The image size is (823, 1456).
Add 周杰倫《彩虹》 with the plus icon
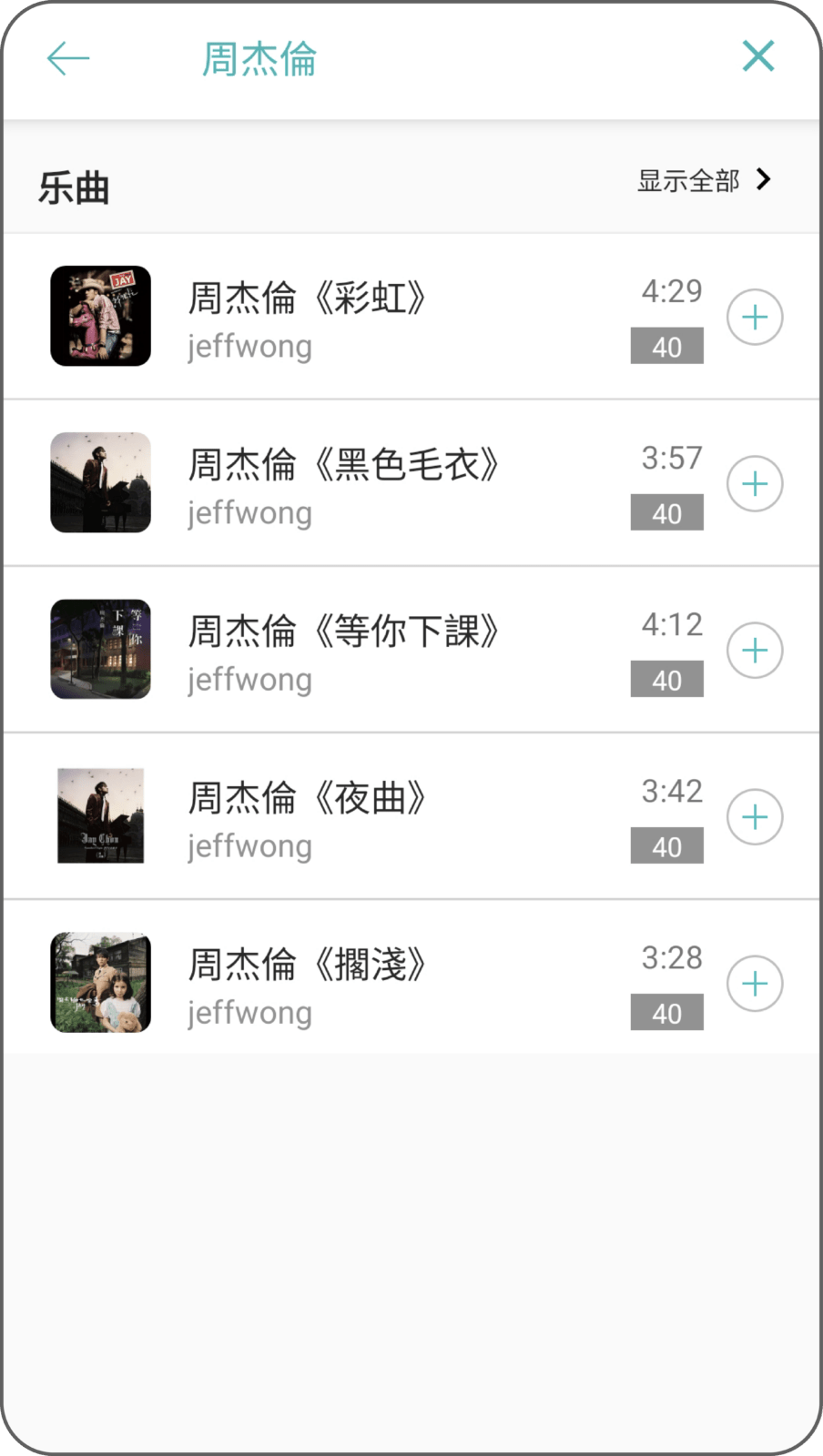pyautogui.click(x=755, y=318)
